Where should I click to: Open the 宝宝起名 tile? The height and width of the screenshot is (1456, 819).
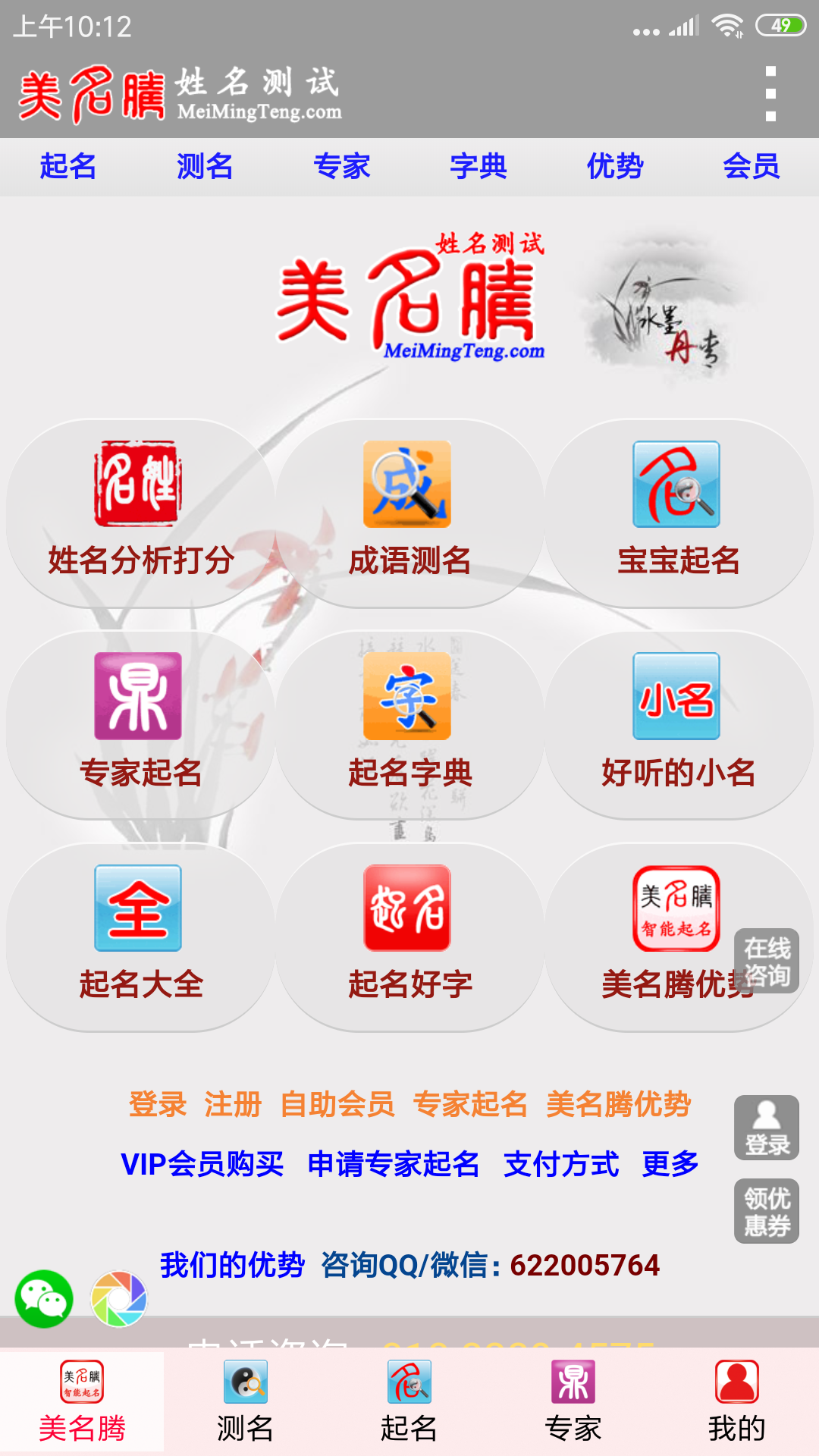coord(678,513)
